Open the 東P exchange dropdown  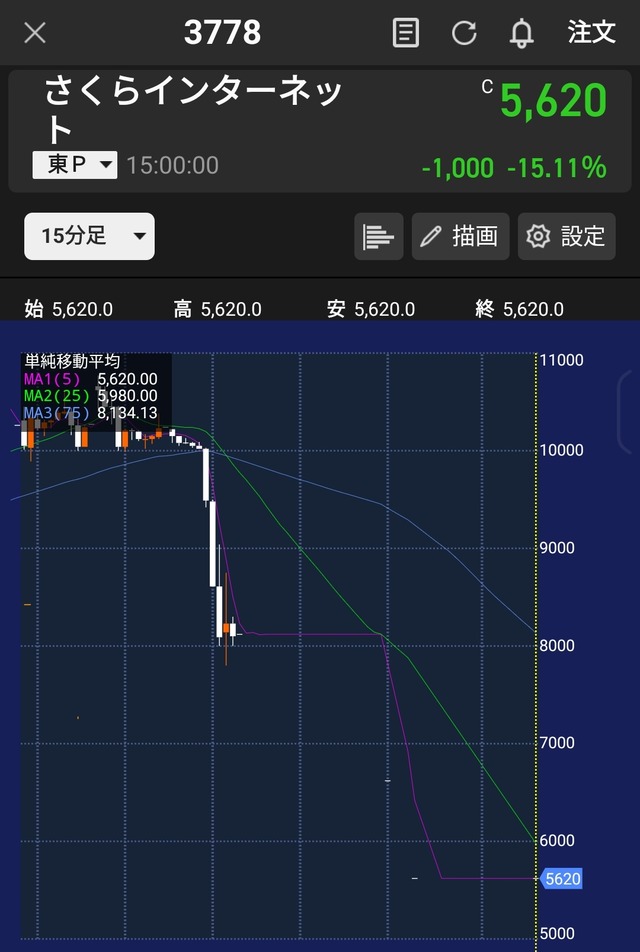[x=75, y=165]
